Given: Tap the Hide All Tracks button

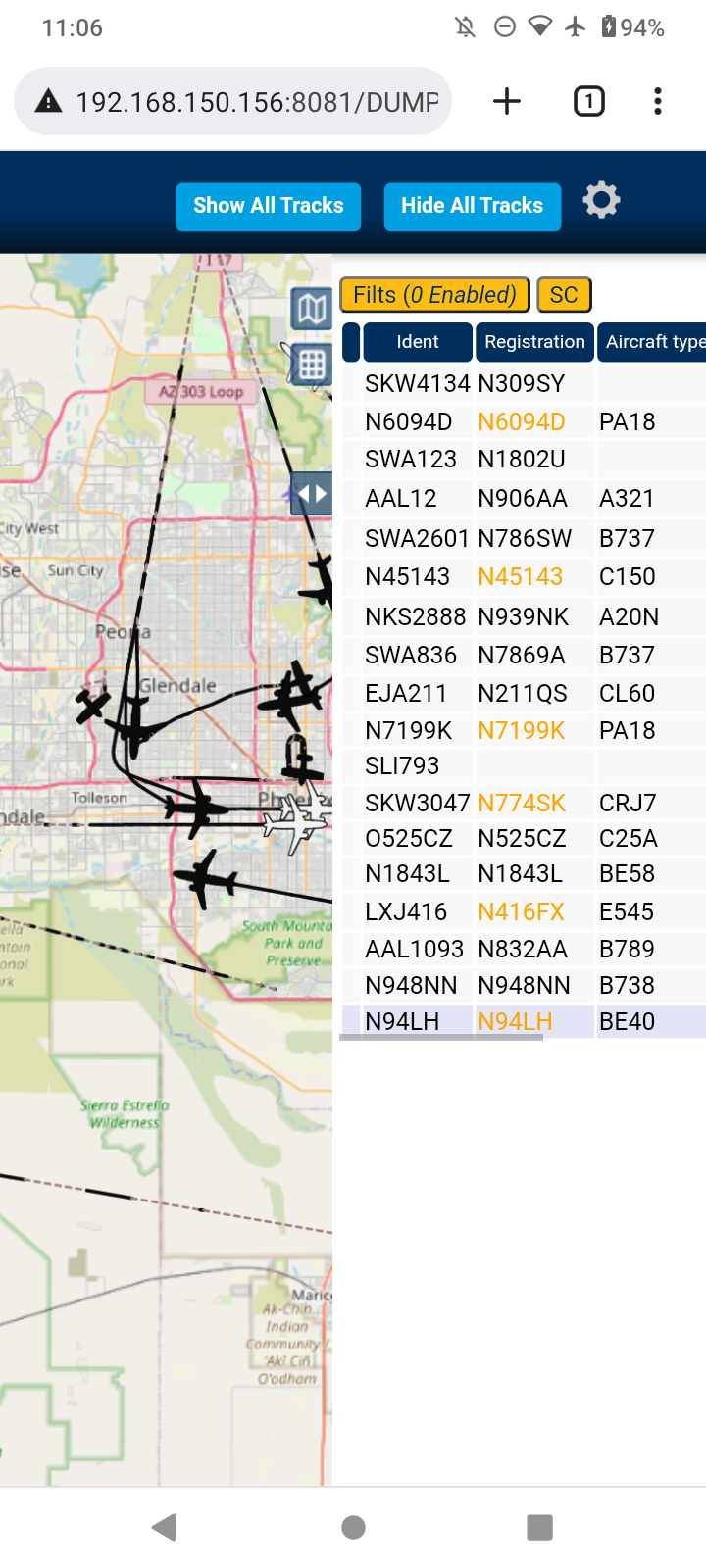Looking at the screenshot, I should click(x=472, y=207).
